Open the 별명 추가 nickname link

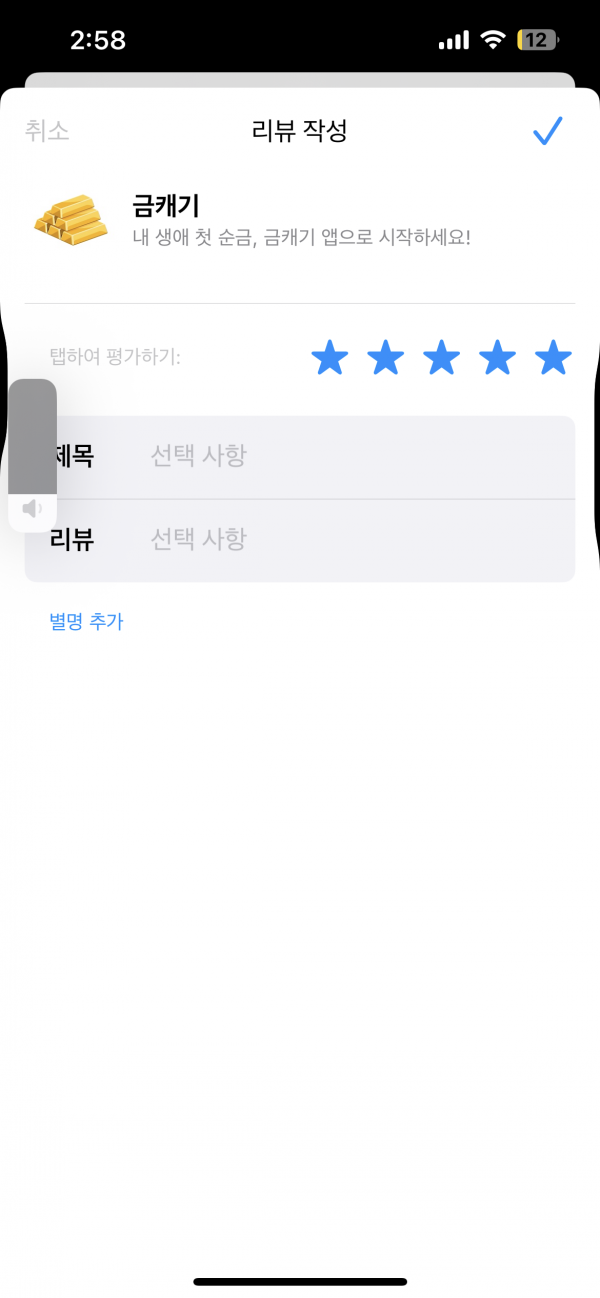[86, 621]
